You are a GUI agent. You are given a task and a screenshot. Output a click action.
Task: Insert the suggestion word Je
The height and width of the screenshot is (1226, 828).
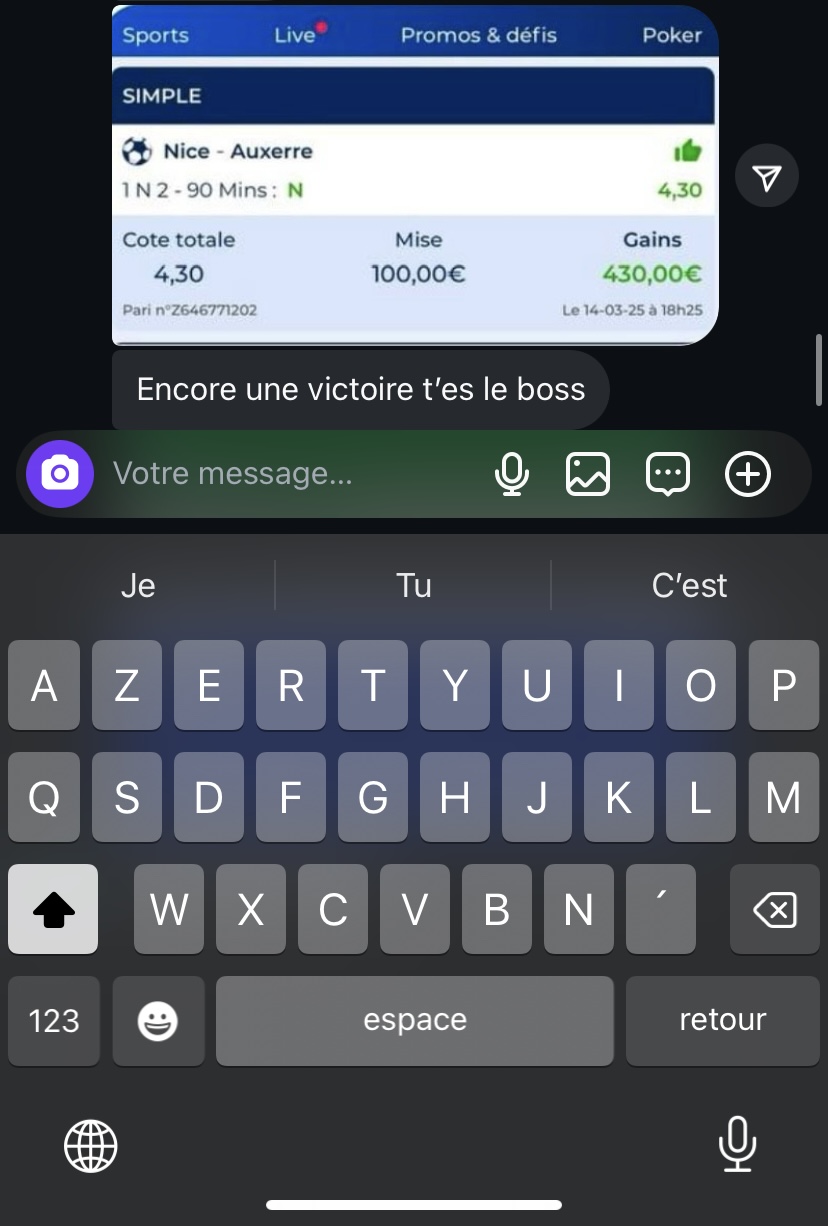138,585
